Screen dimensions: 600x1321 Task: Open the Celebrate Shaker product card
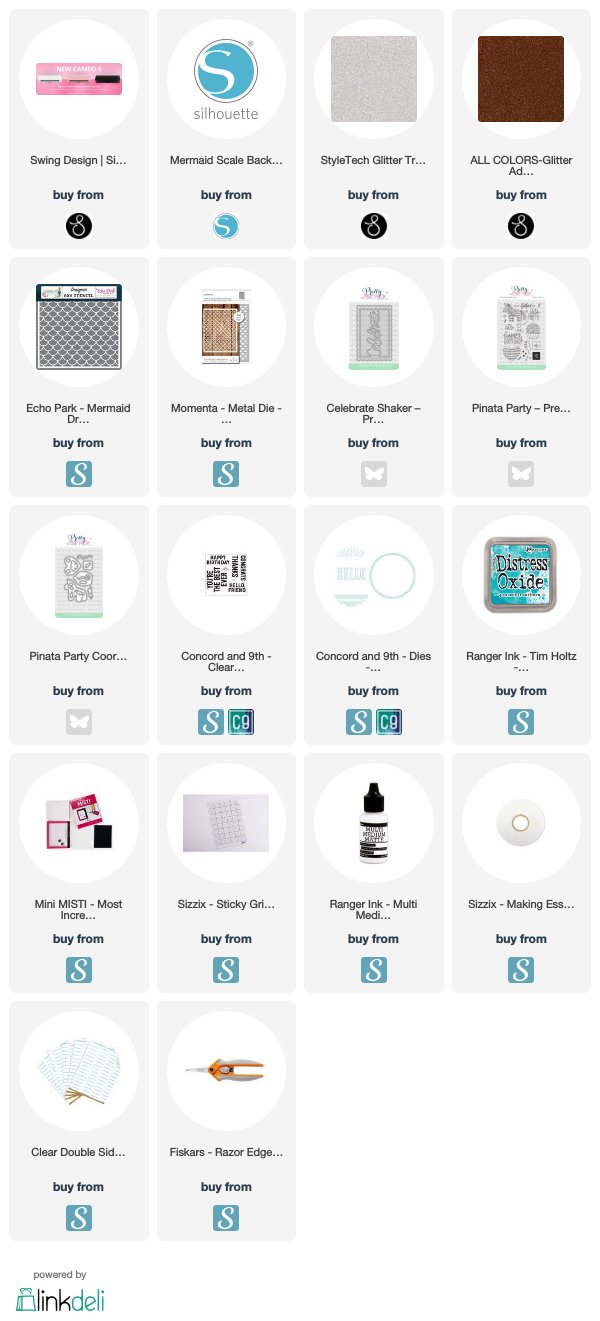[373, 377]
